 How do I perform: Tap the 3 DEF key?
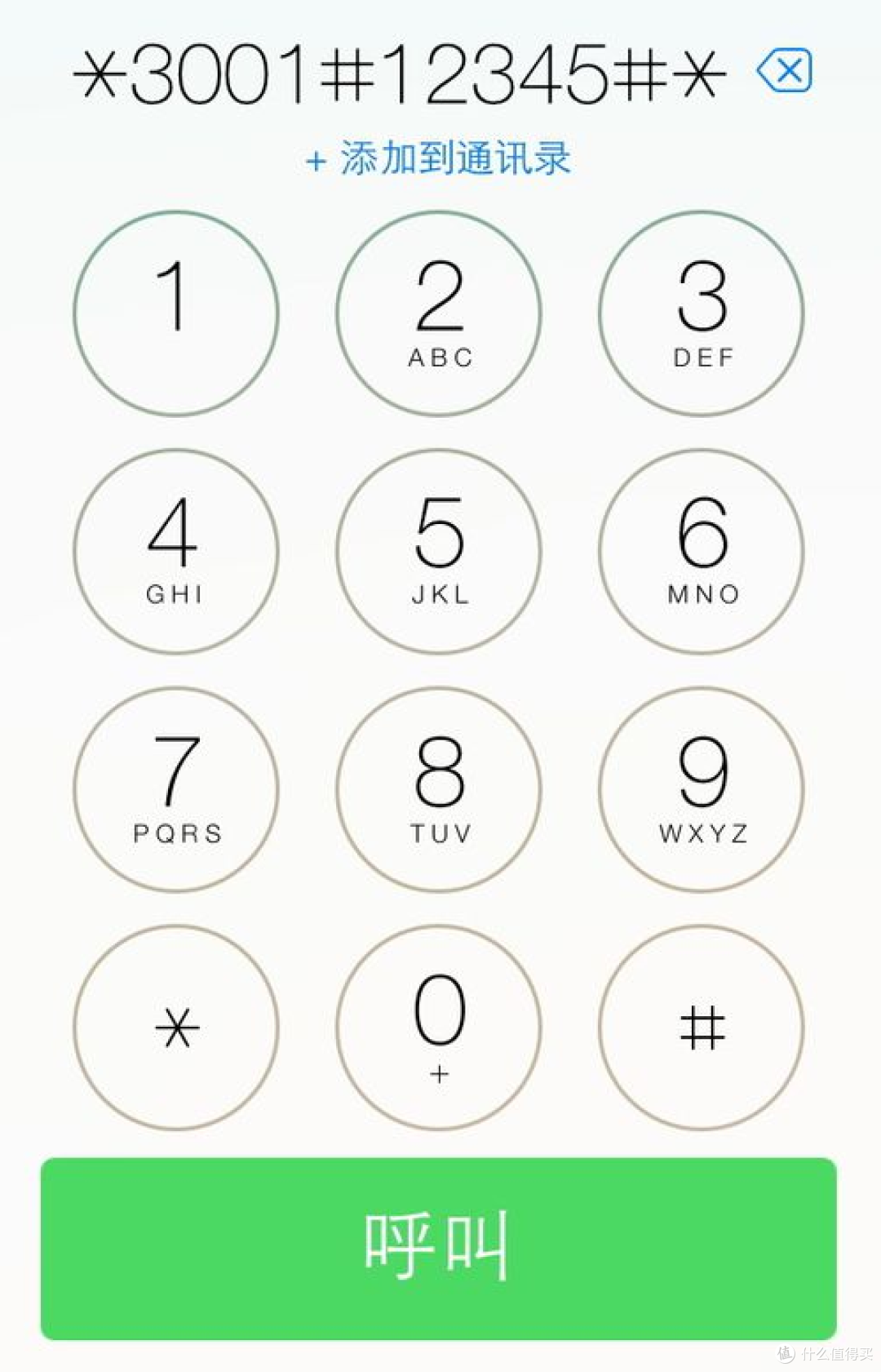point(702,313)
